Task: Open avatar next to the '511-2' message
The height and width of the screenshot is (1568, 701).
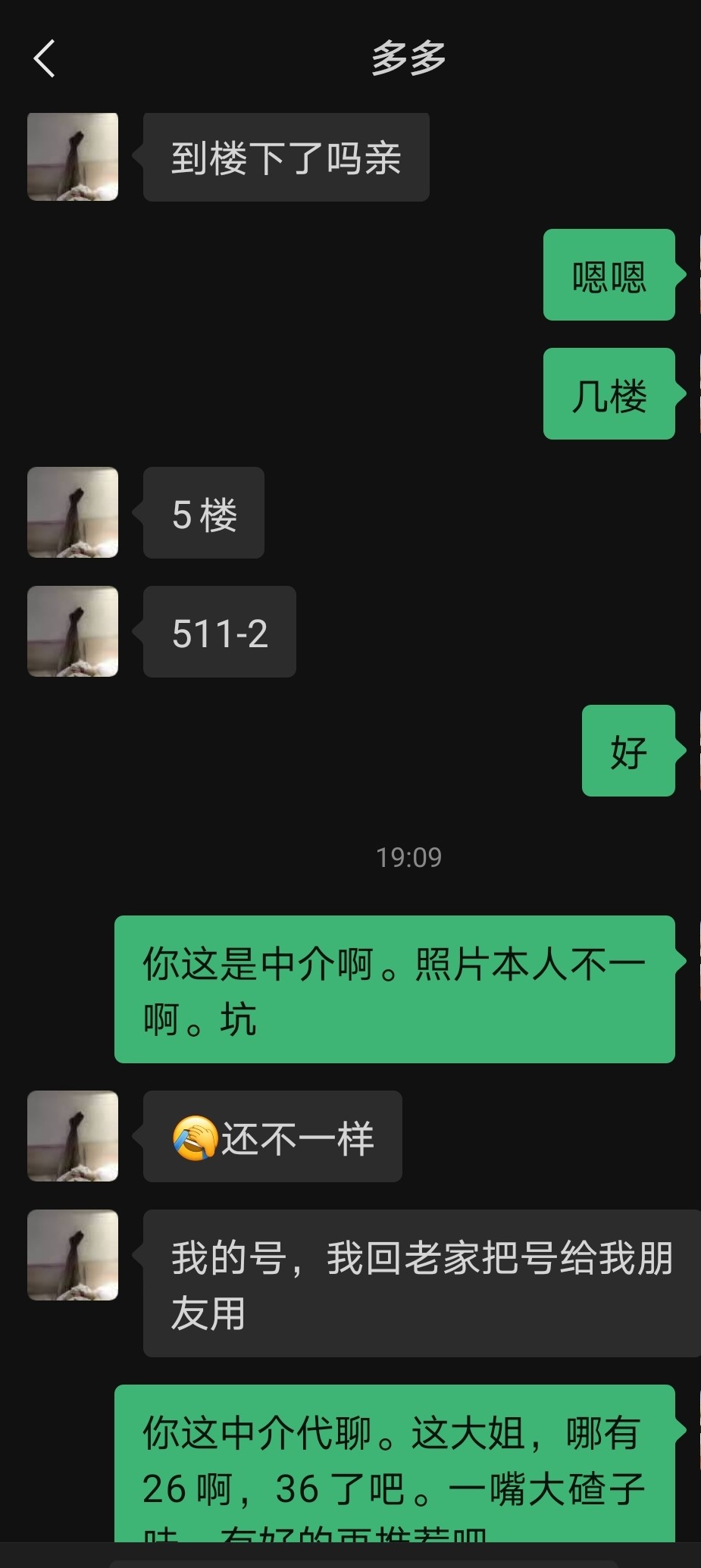Action: coord(72,631)
